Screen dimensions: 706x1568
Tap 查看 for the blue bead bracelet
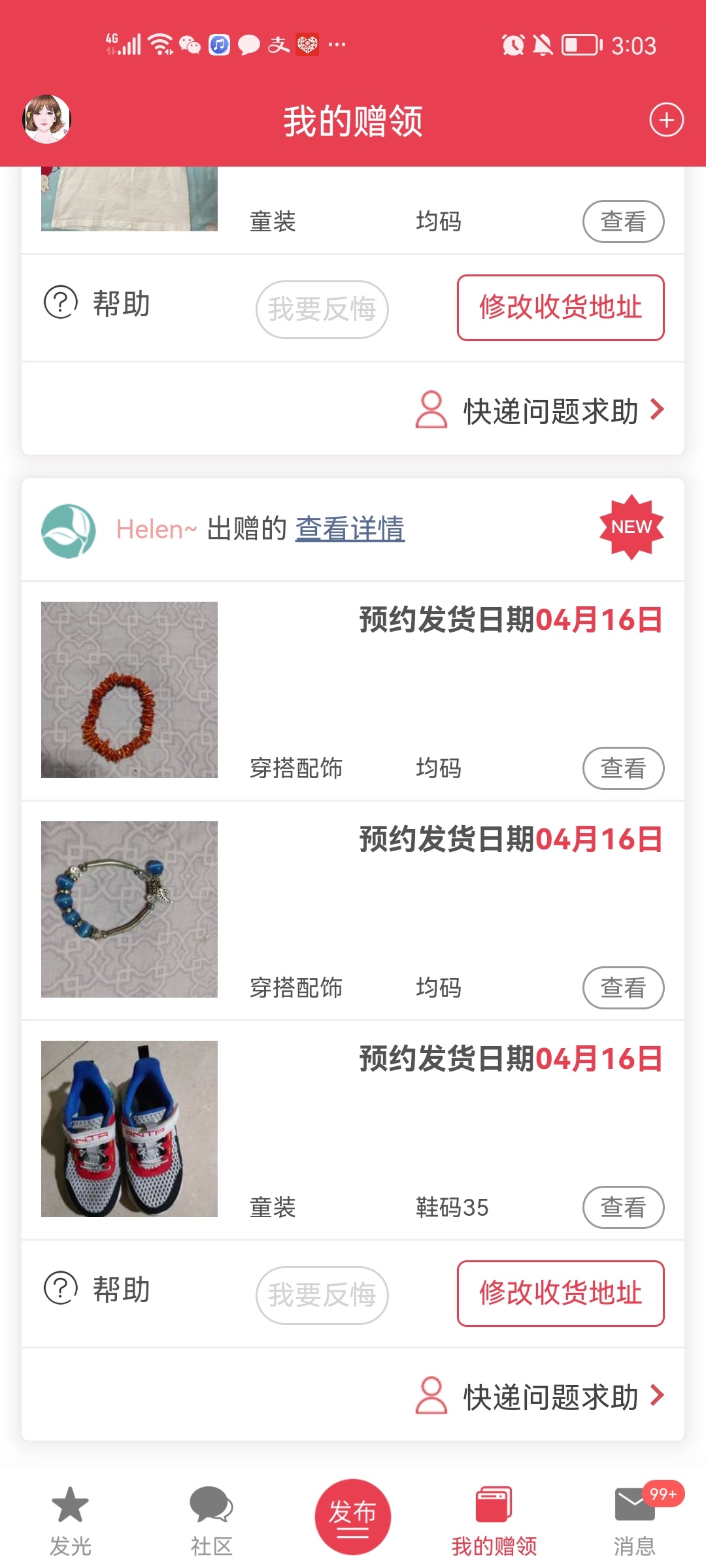point(623,988)
